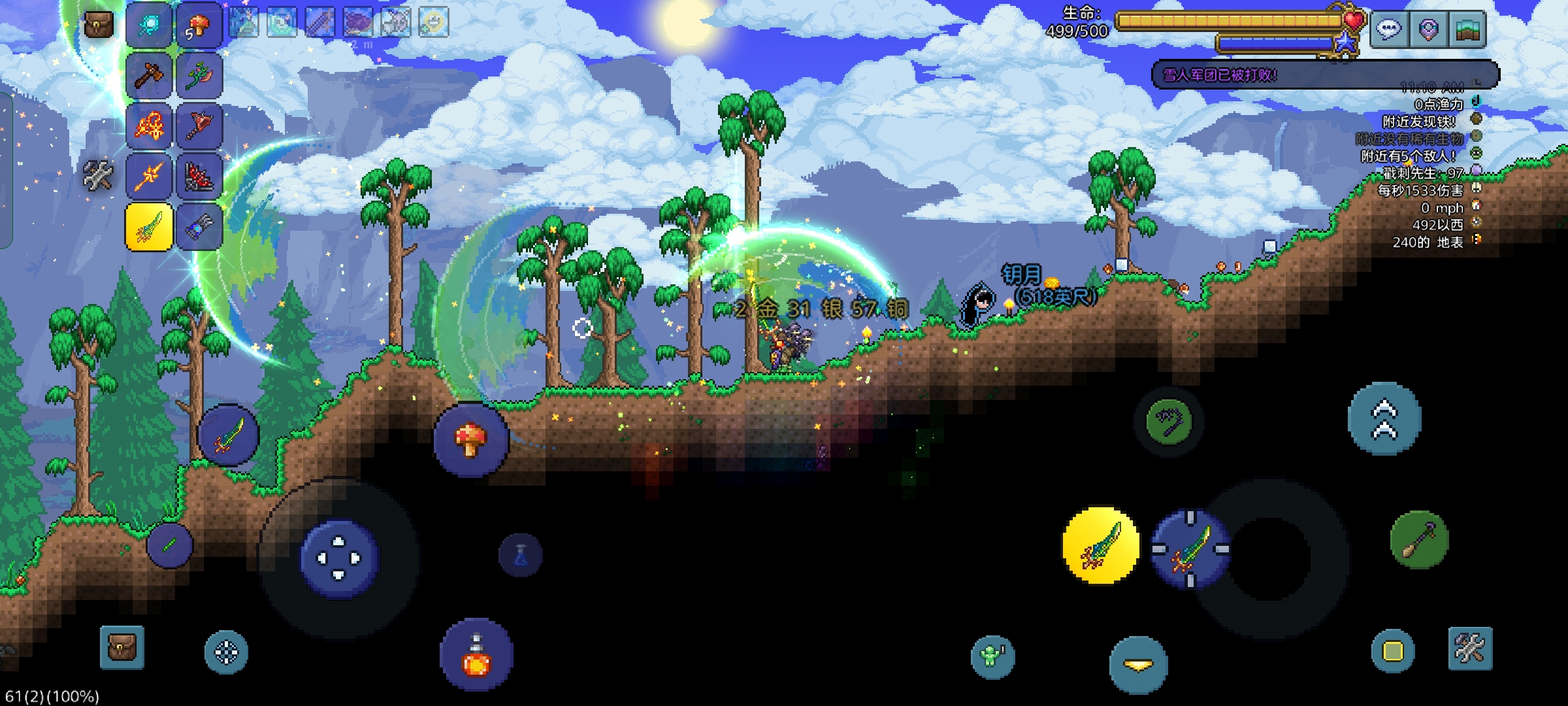This screenshot has height=706, width=1568.
Task: Open the chat speech bubble
Action: click(1389, 29)
